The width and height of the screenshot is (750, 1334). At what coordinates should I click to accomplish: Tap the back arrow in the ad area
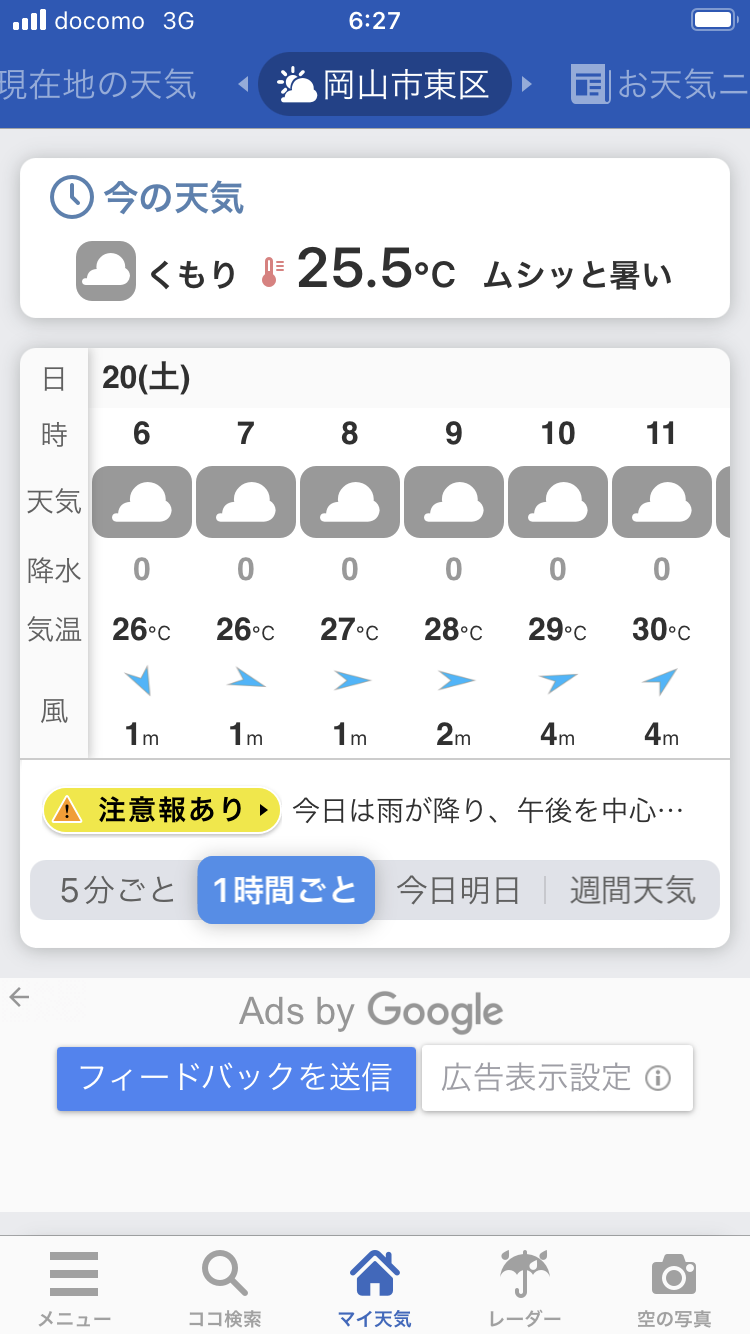(x=19, y=996)
